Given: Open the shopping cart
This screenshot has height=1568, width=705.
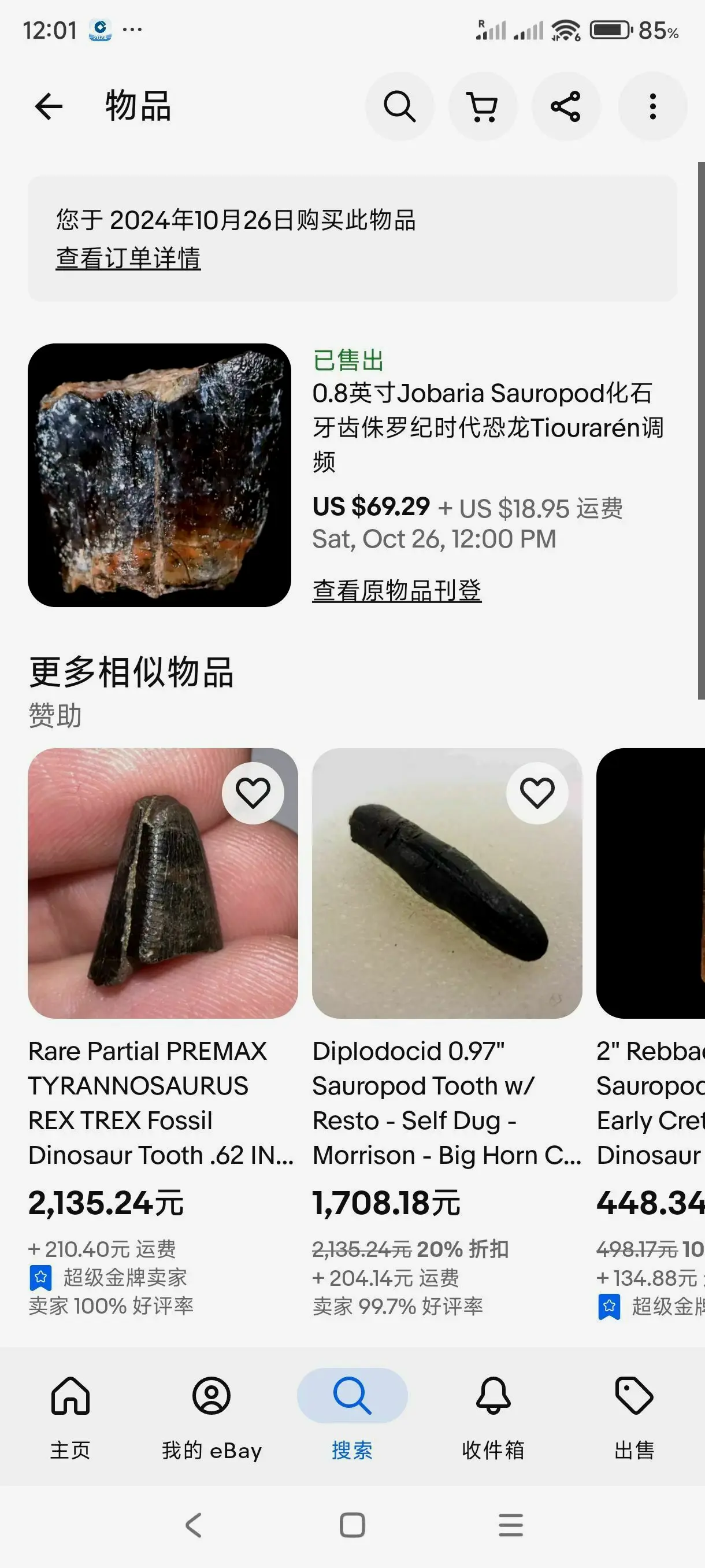Looking at the screenshot, I should 483,106.
